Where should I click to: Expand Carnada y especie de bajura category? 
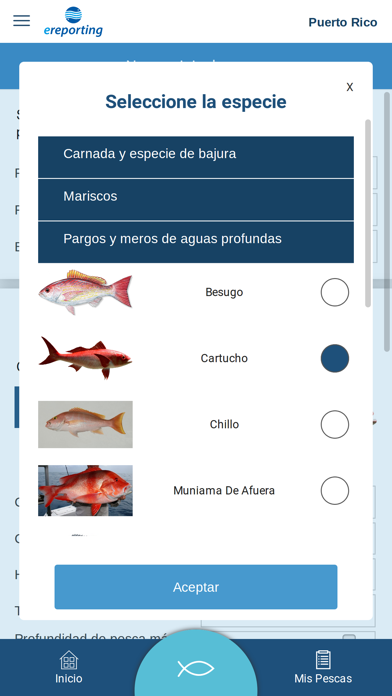196,157
